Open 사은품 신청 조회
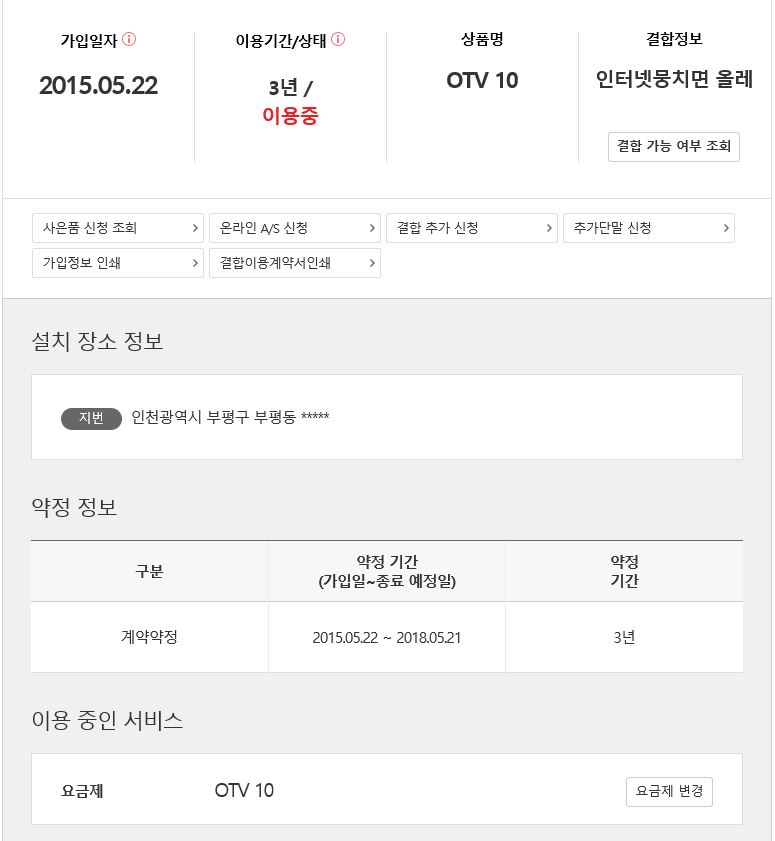 (x=118, y=228)
